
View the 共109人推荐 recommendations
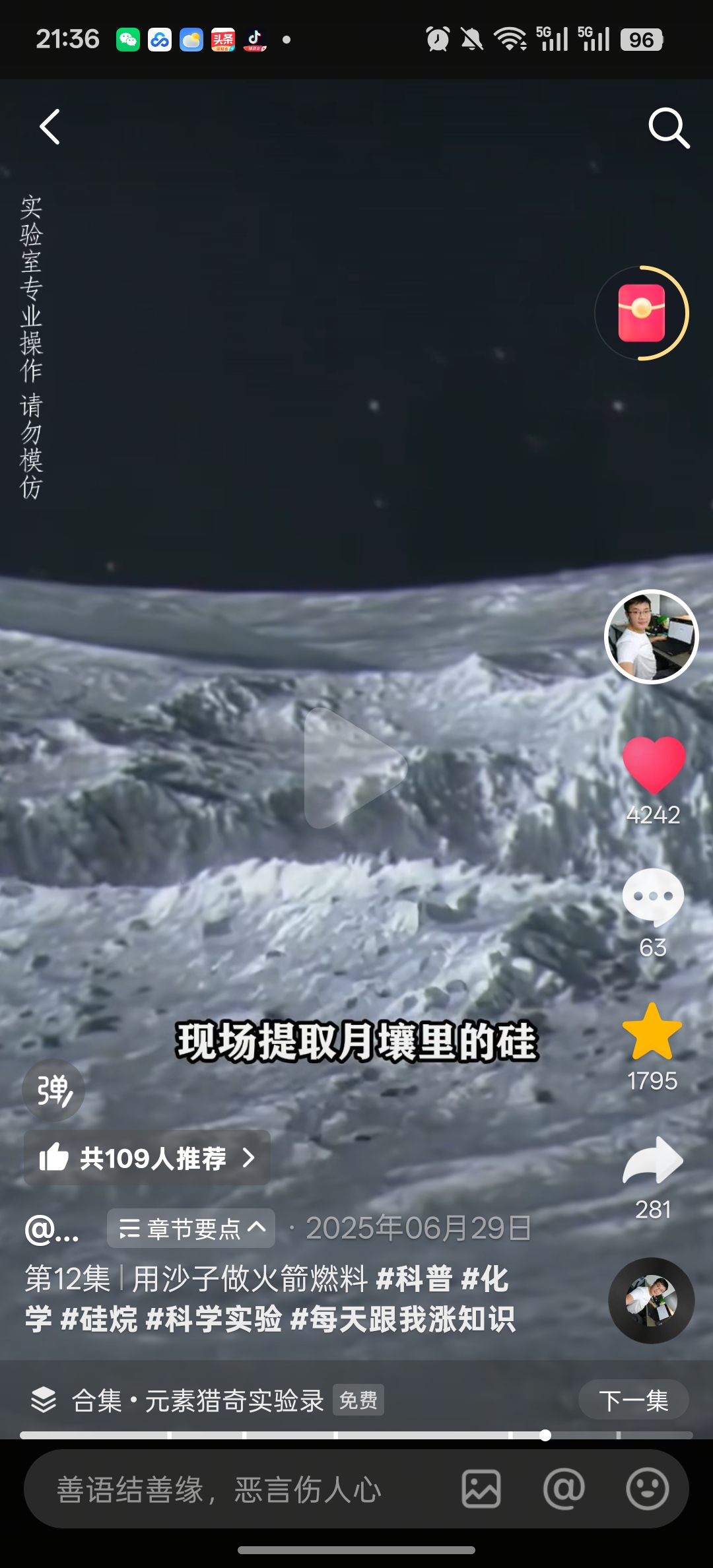tap(147, 1158)
